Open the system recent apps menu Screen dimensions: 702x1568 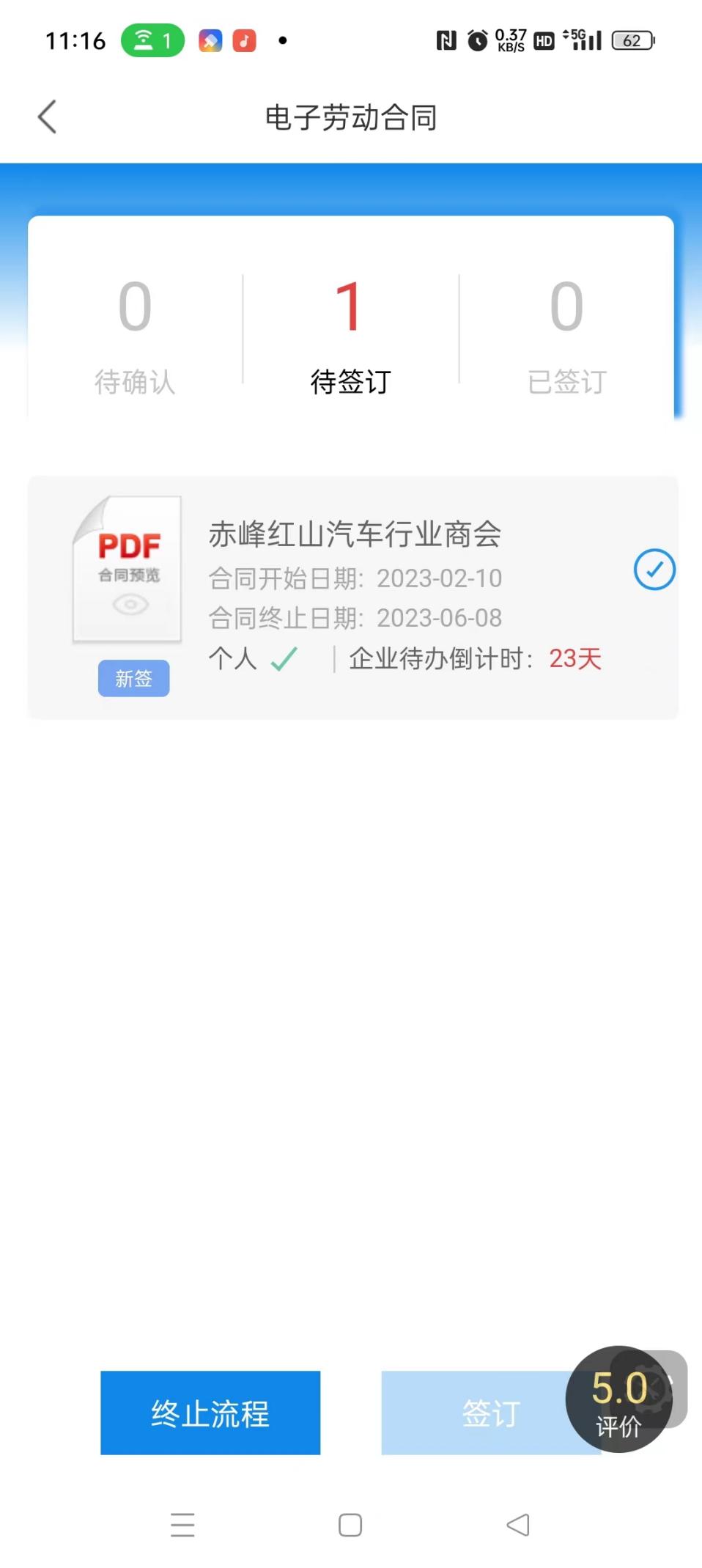pyautogui.click(x=182, y=1525)
